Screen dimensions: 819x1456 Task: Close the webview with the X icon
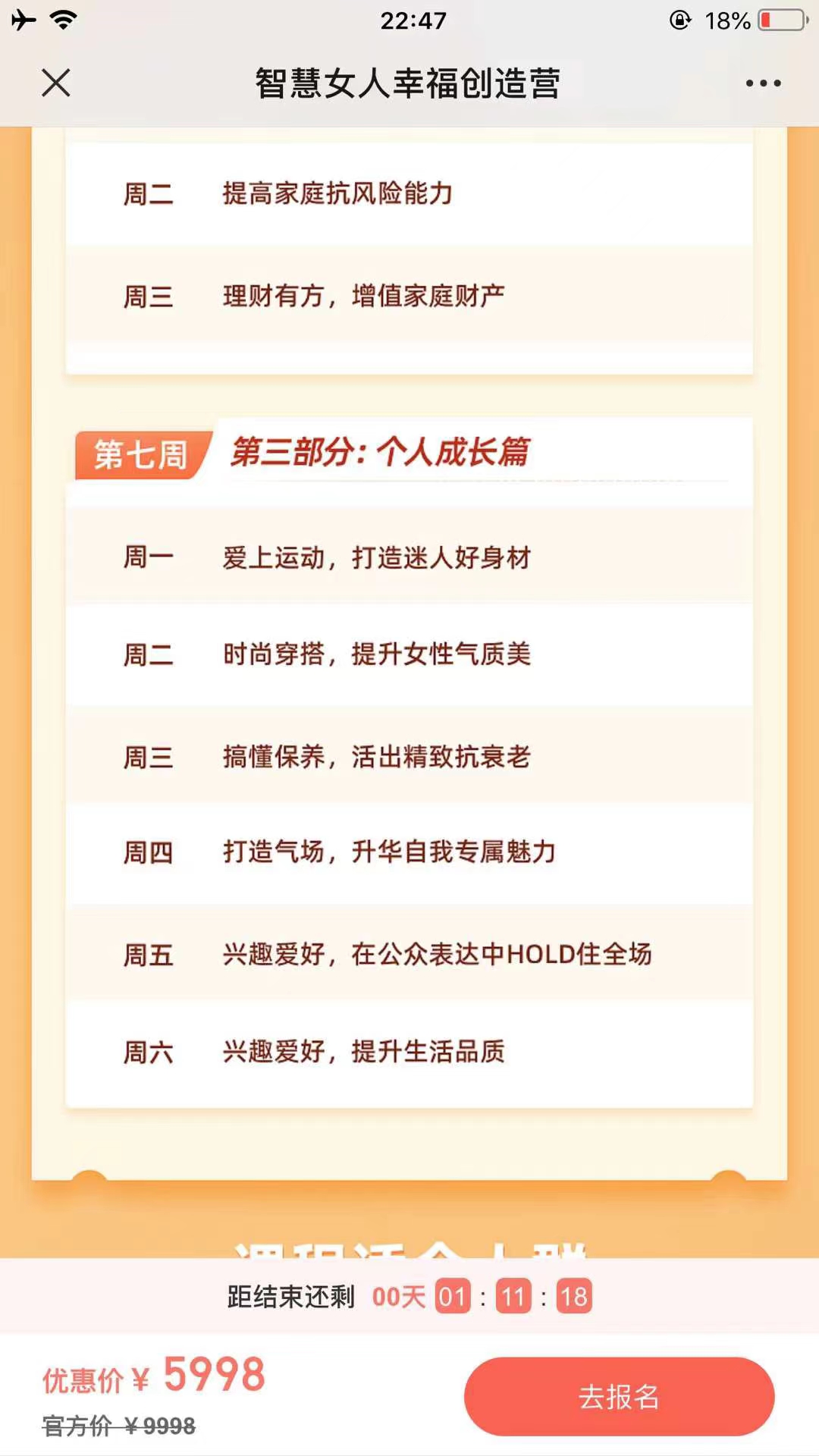click(56, 83)
